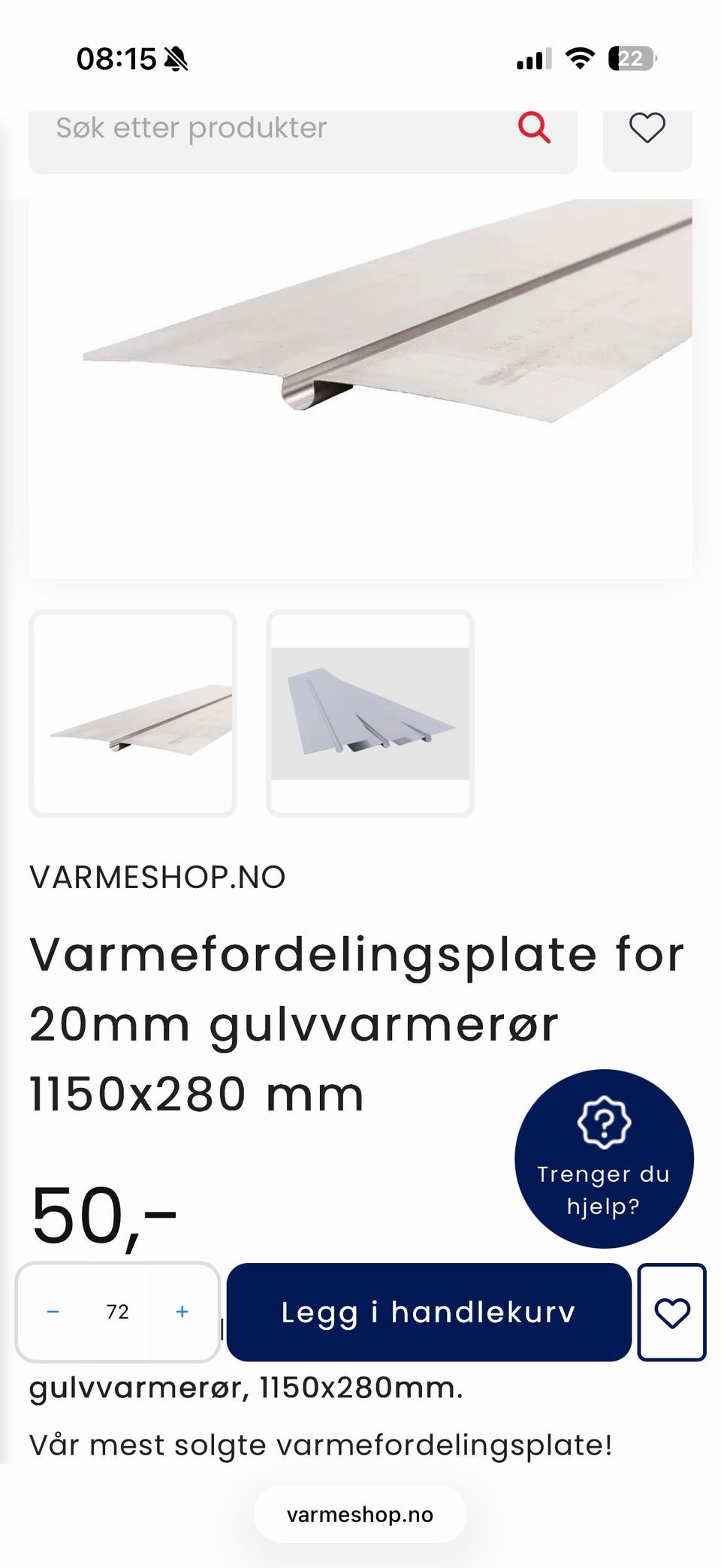The image size is (721, 1568).
Task: Increase quantity with the plus stepper
Action: (x=181, y=1312)
